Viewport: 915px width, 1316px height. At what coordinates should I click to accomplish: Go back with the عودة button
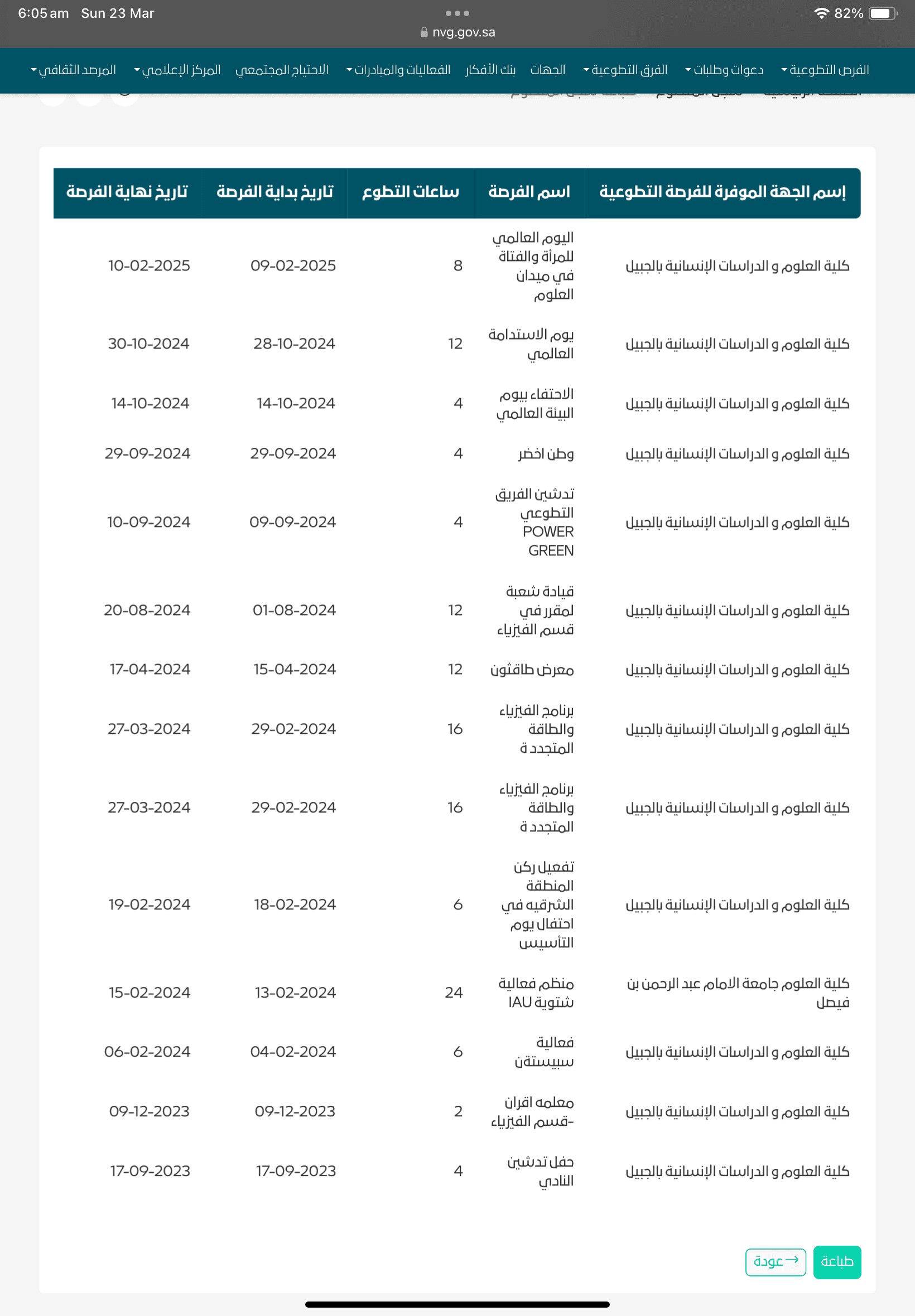point(775,1261)
